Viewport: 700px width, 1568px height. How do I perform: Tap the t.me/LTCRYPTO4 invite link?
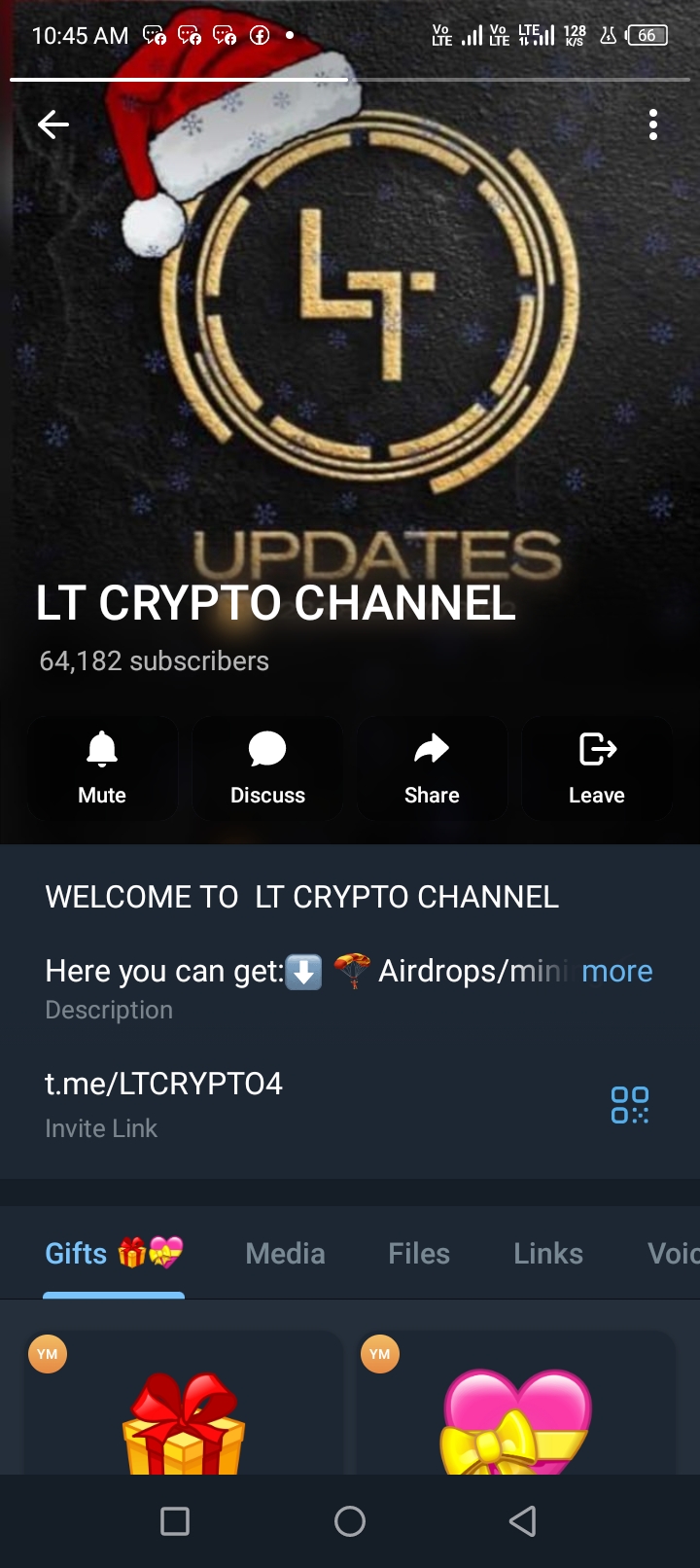[164, 1084]
